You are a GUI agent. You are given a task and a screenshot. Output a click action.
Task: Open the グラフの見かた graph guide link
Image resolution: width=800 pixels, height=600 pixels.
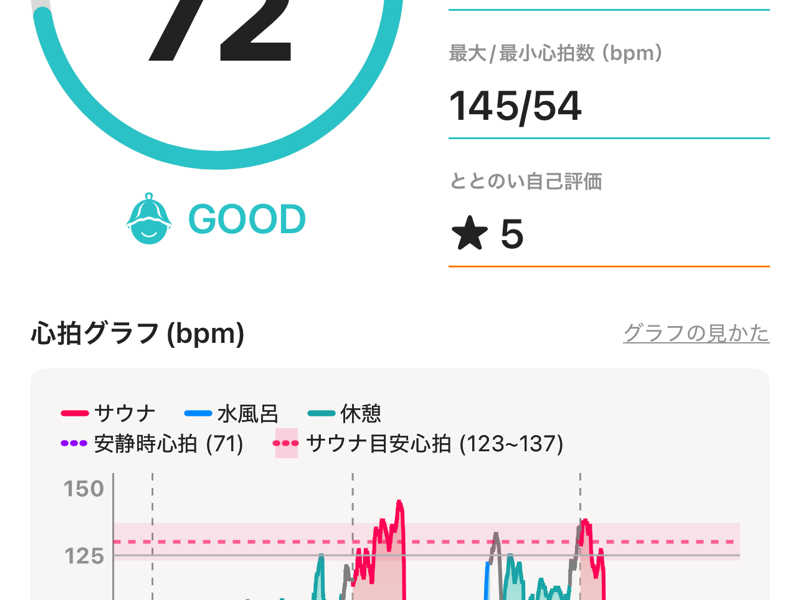coord(696,333)
